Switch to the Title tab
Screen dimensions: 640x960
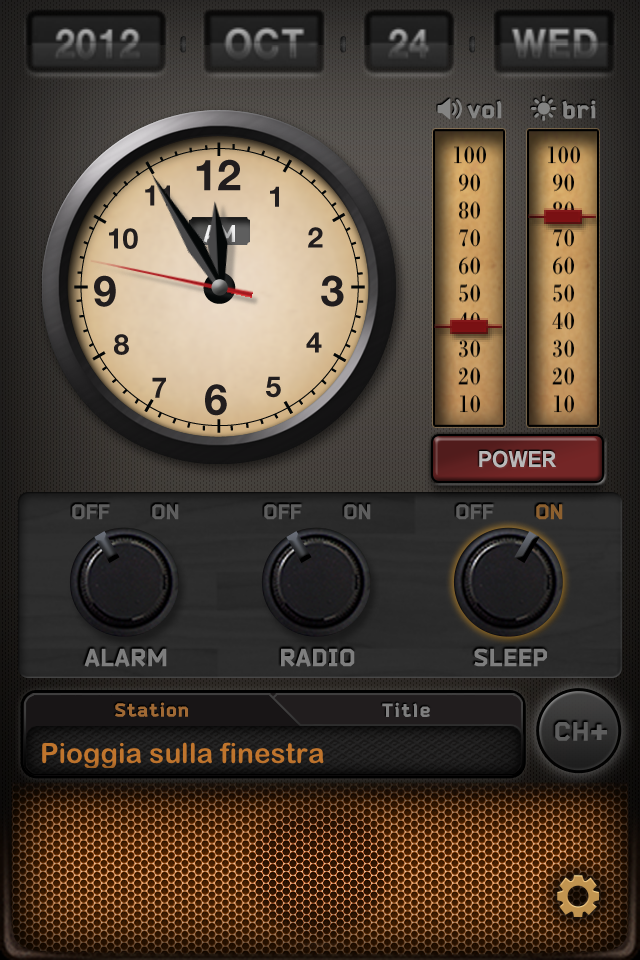pos(406,711)
